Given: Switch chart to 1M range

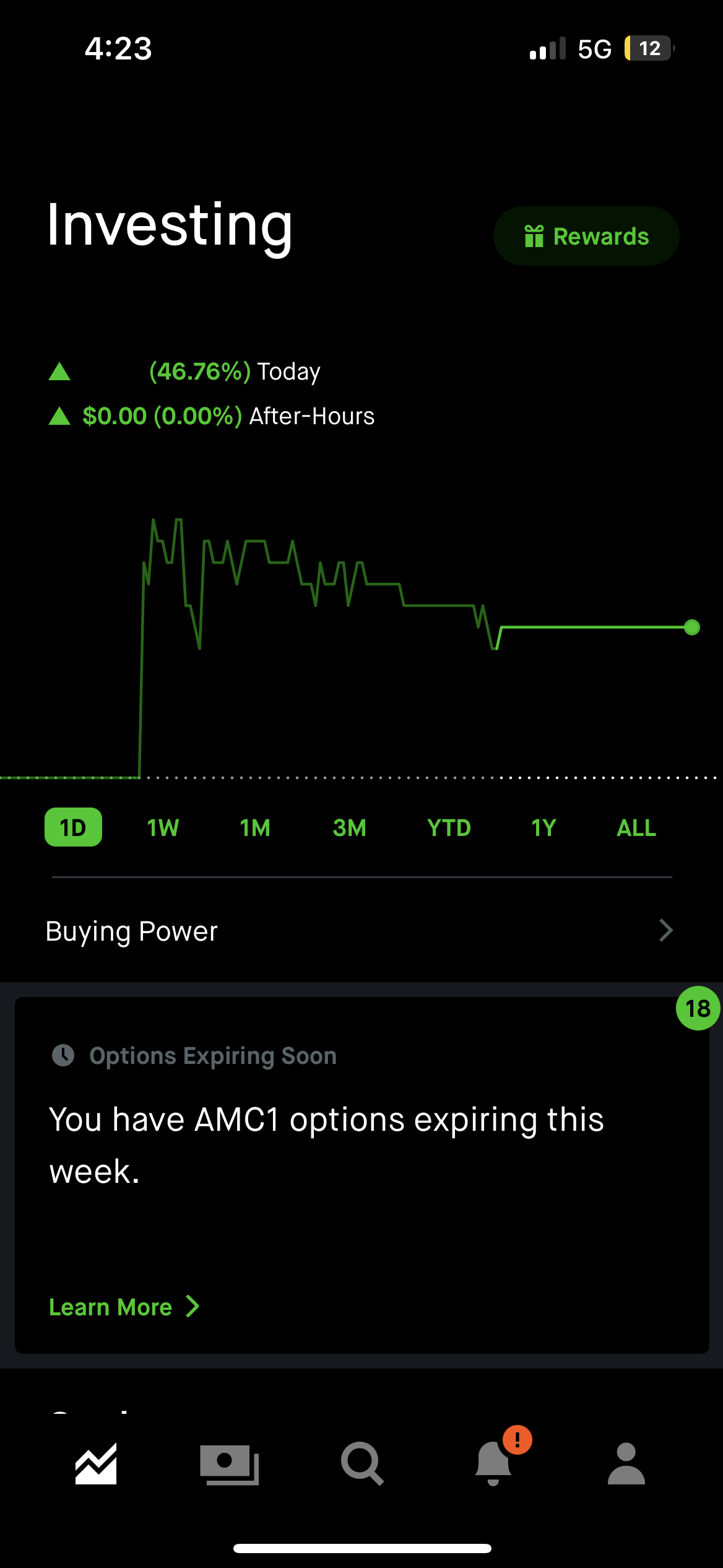Looking at the screenshot, I should [x=255, y=827].
